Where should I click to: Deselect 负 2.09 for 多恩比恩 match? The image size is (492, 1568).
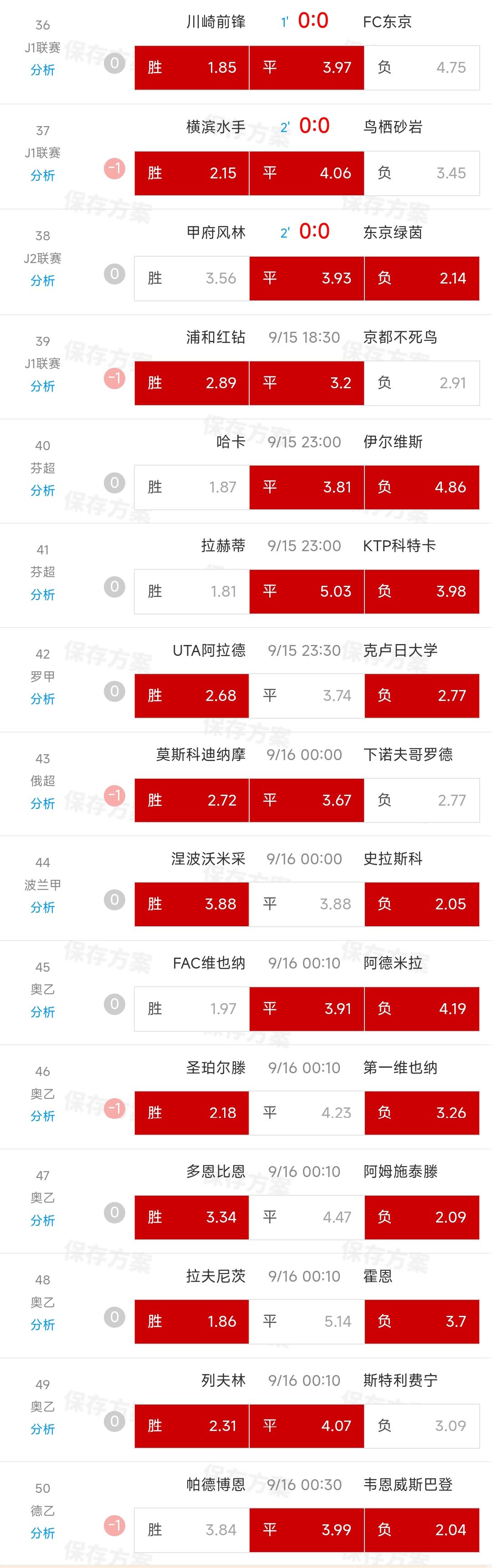click(x=421, y=1218)
